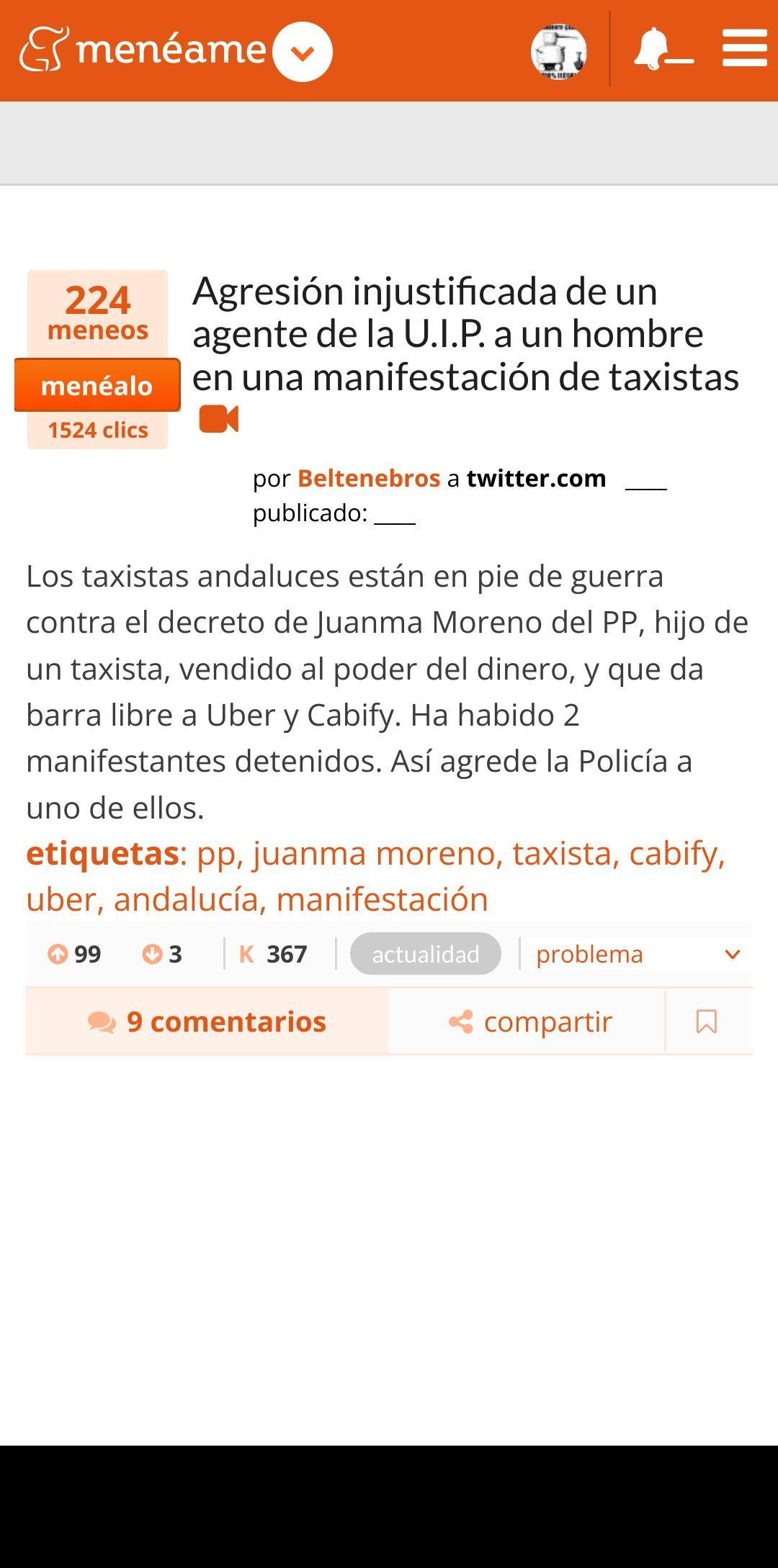Select the manifestación tag

point(382,899)
